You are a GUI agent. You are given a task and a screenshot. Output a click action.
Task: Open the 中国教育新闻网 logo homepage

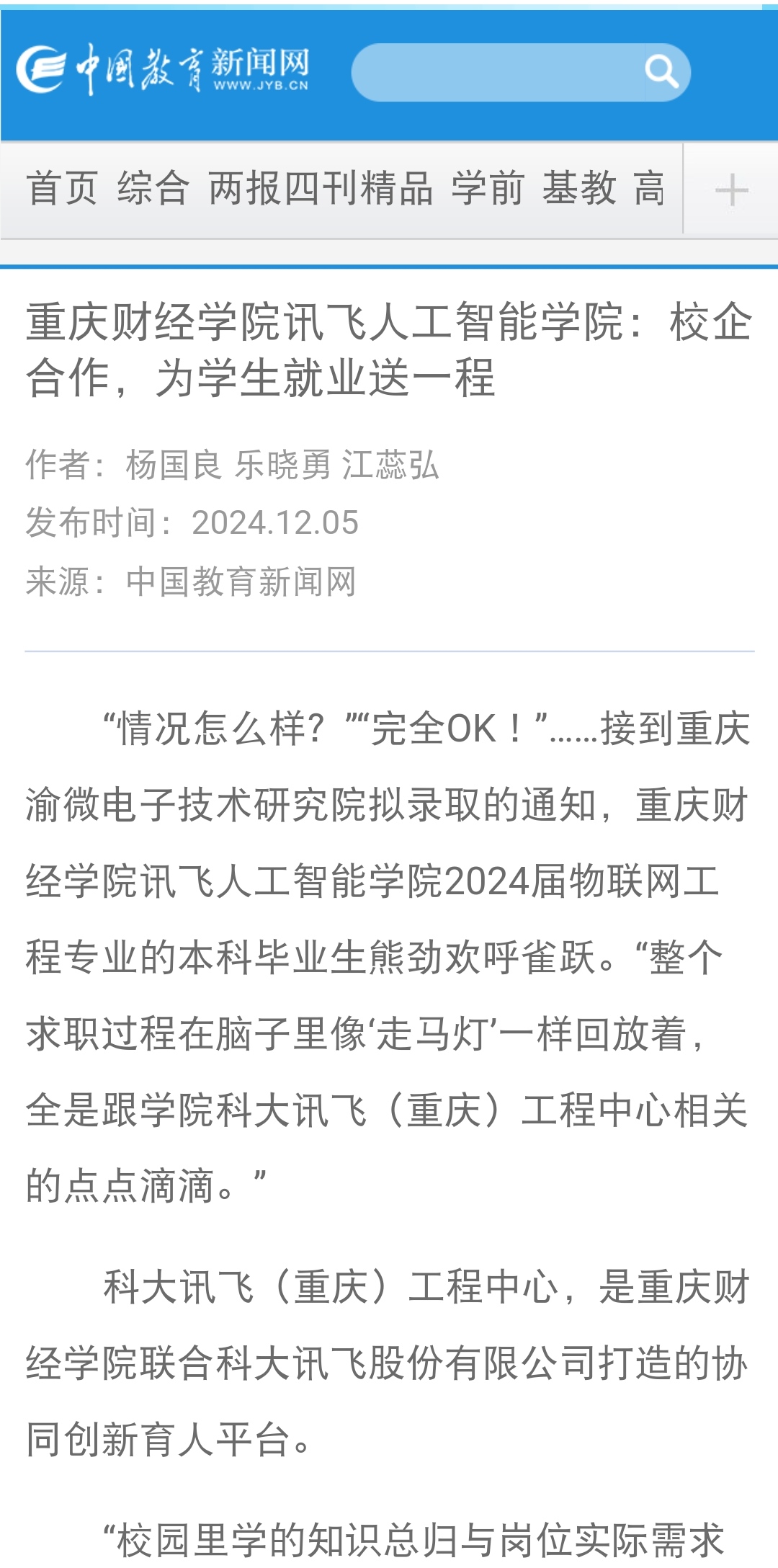[x=163, y=69]
